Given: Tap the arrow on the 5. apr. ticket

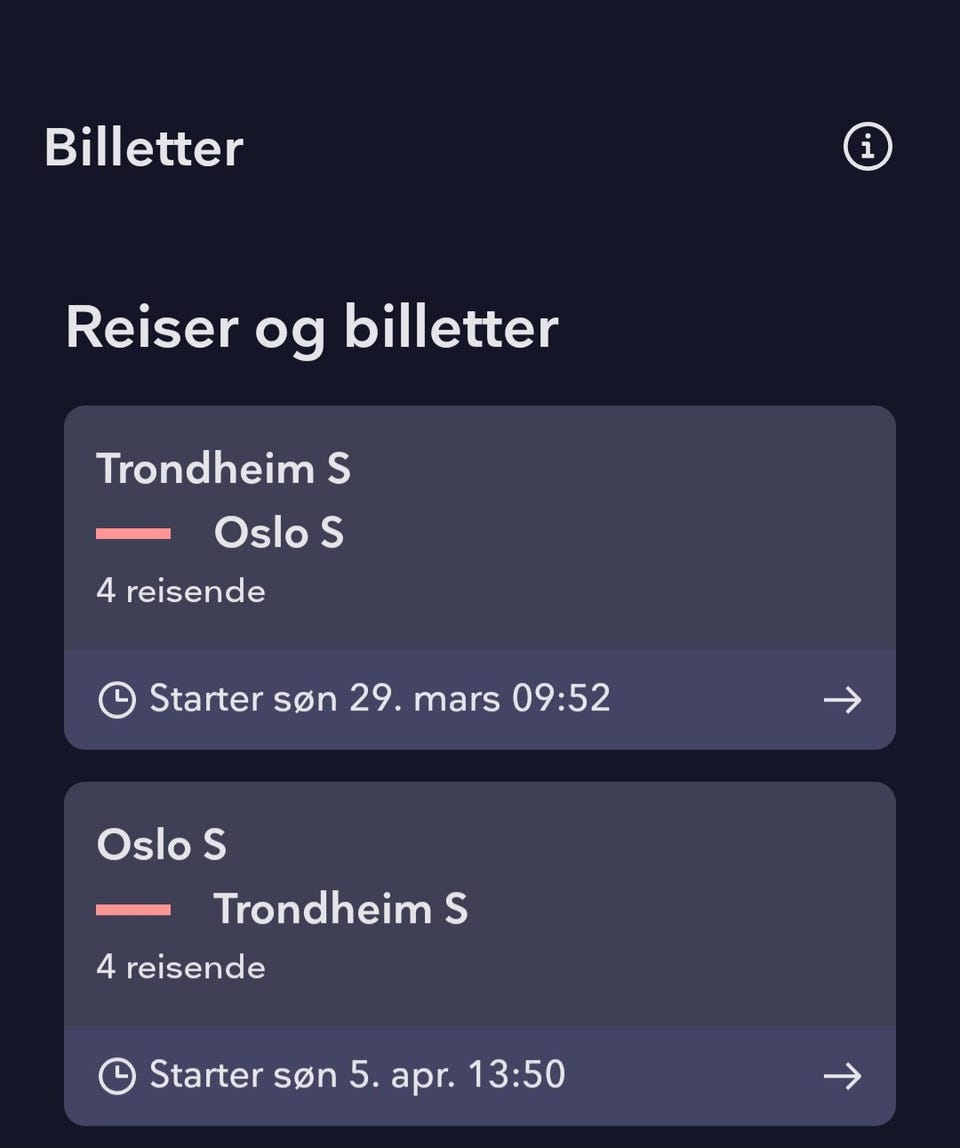Looking at the screenshot, I should [x=843, y=1075].
